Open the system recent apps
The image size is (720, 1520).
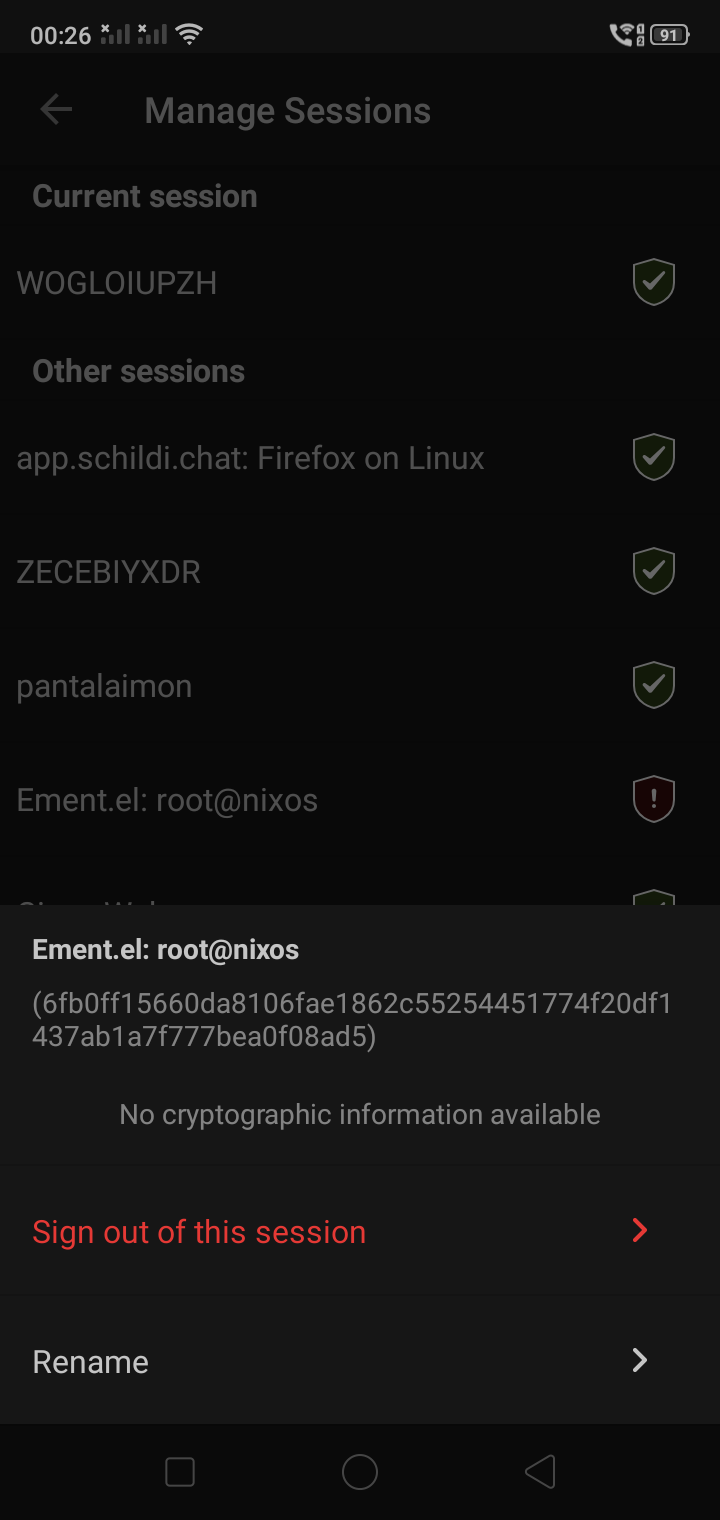coord(180,1472)
